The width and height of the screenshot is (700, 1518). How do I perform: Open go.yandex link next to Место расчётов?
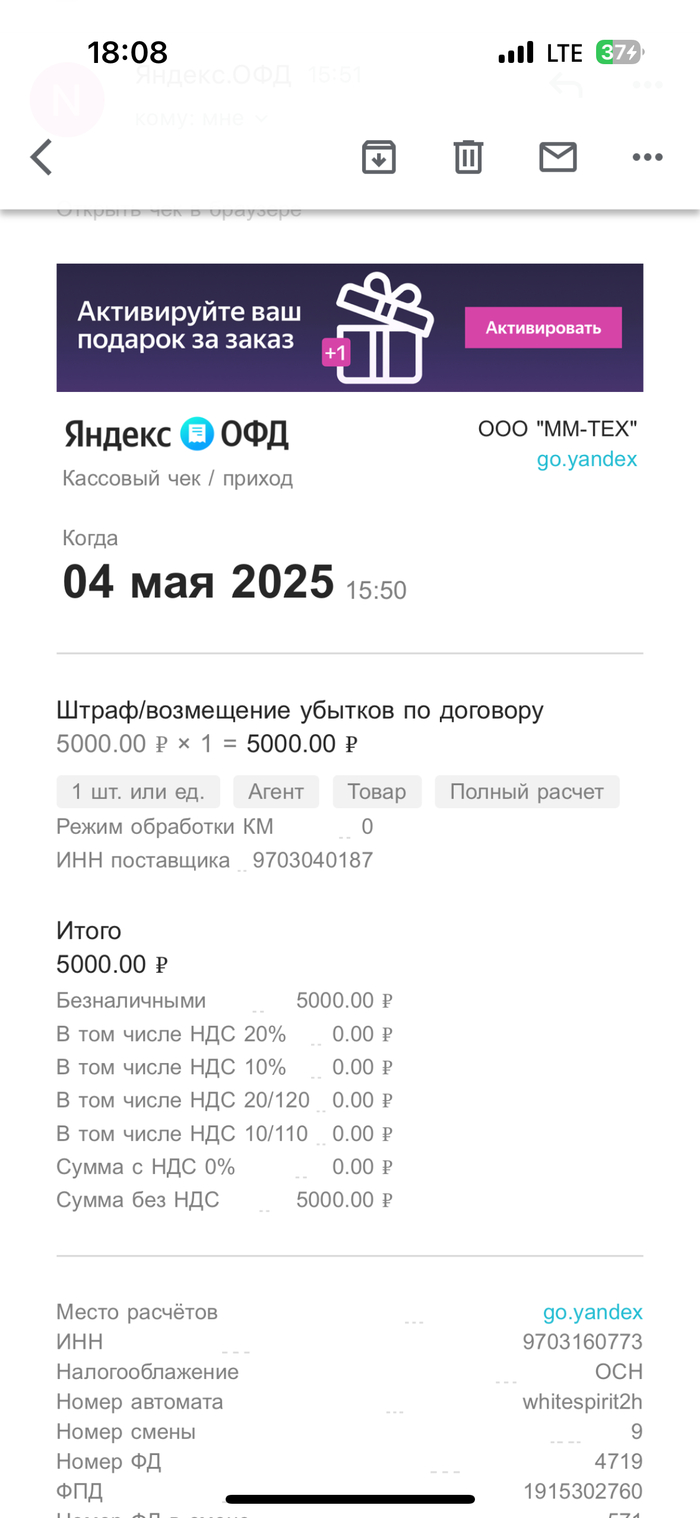[593, 1312]
